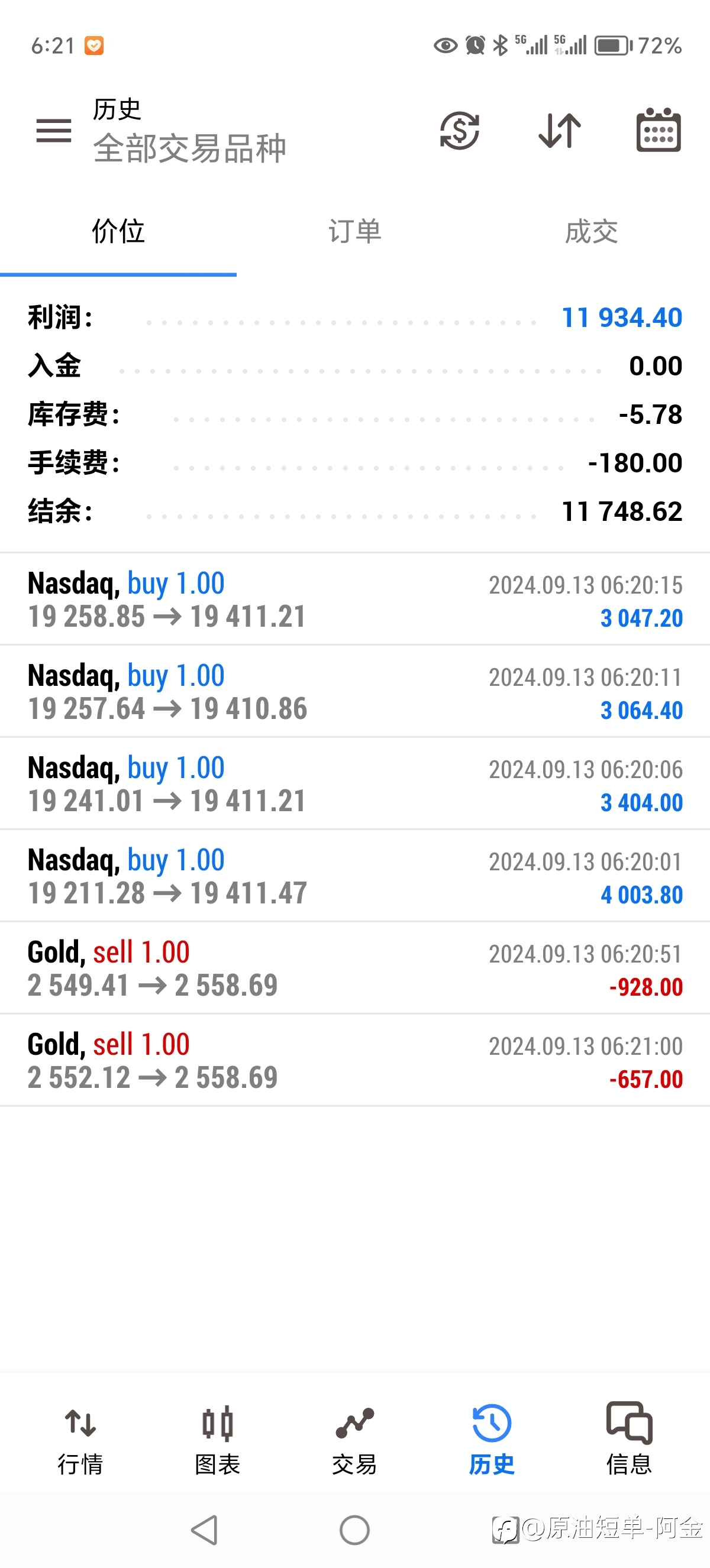Open Nasdaq trade with profit 3 064.40

coord(355,692)
